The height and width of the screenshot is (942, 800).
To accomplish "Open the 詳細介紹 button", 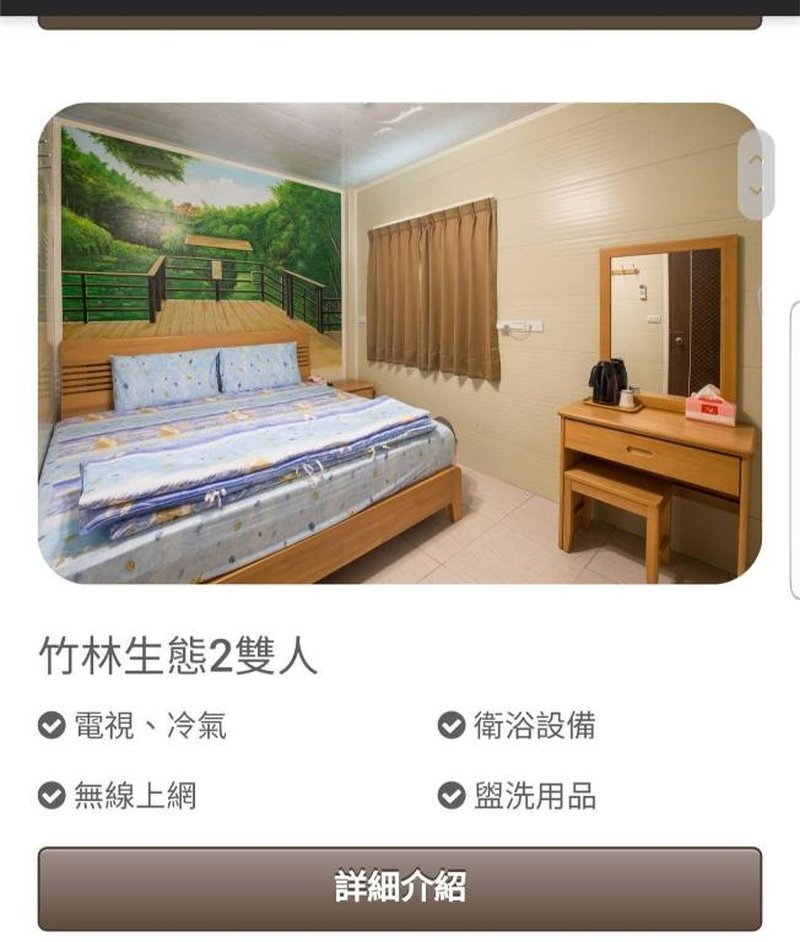I will pyautogui.click(x=400, y=887).
